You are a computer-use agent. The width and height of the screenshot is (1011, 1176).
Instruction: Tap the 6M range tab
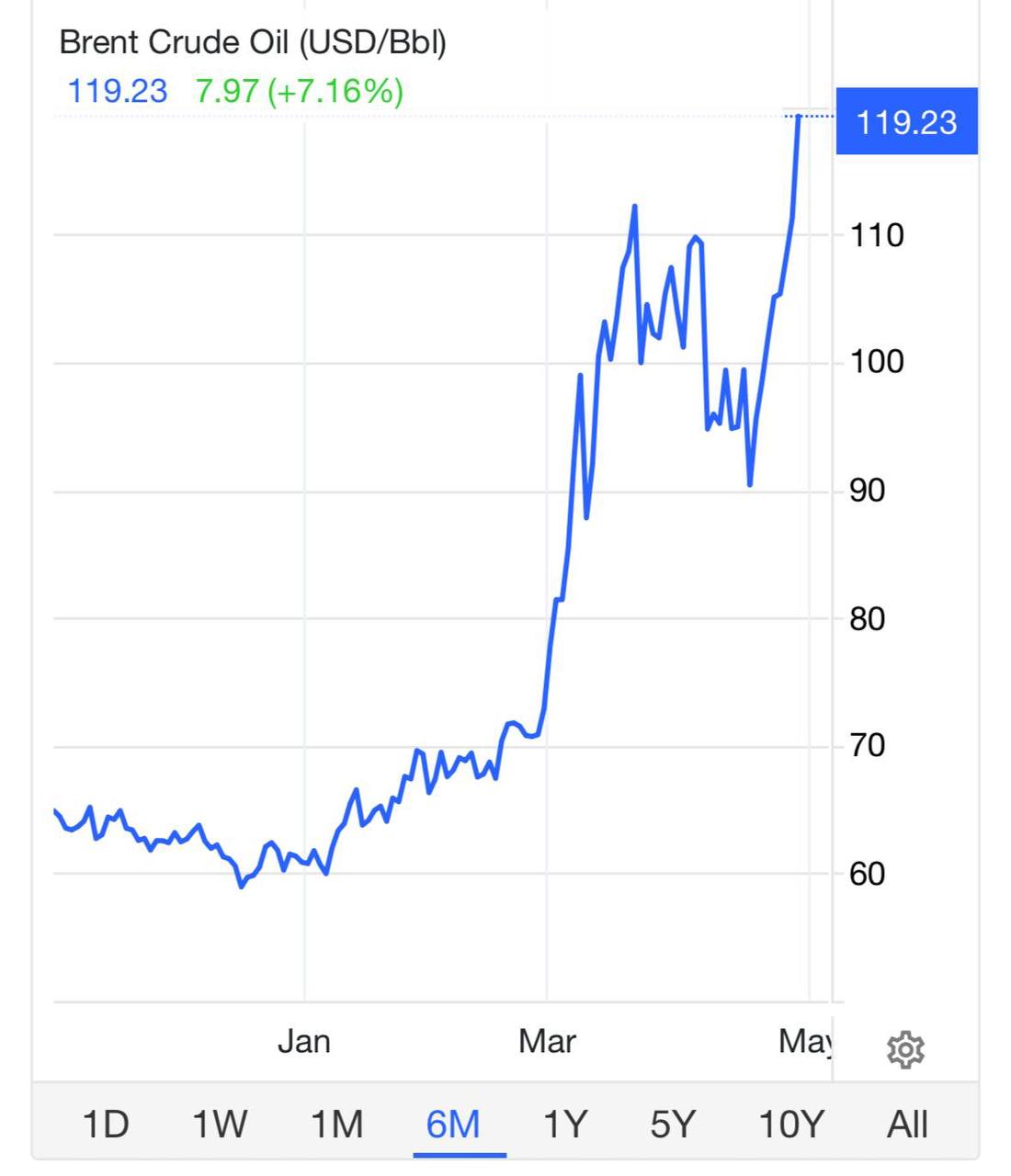point(453,1124)
